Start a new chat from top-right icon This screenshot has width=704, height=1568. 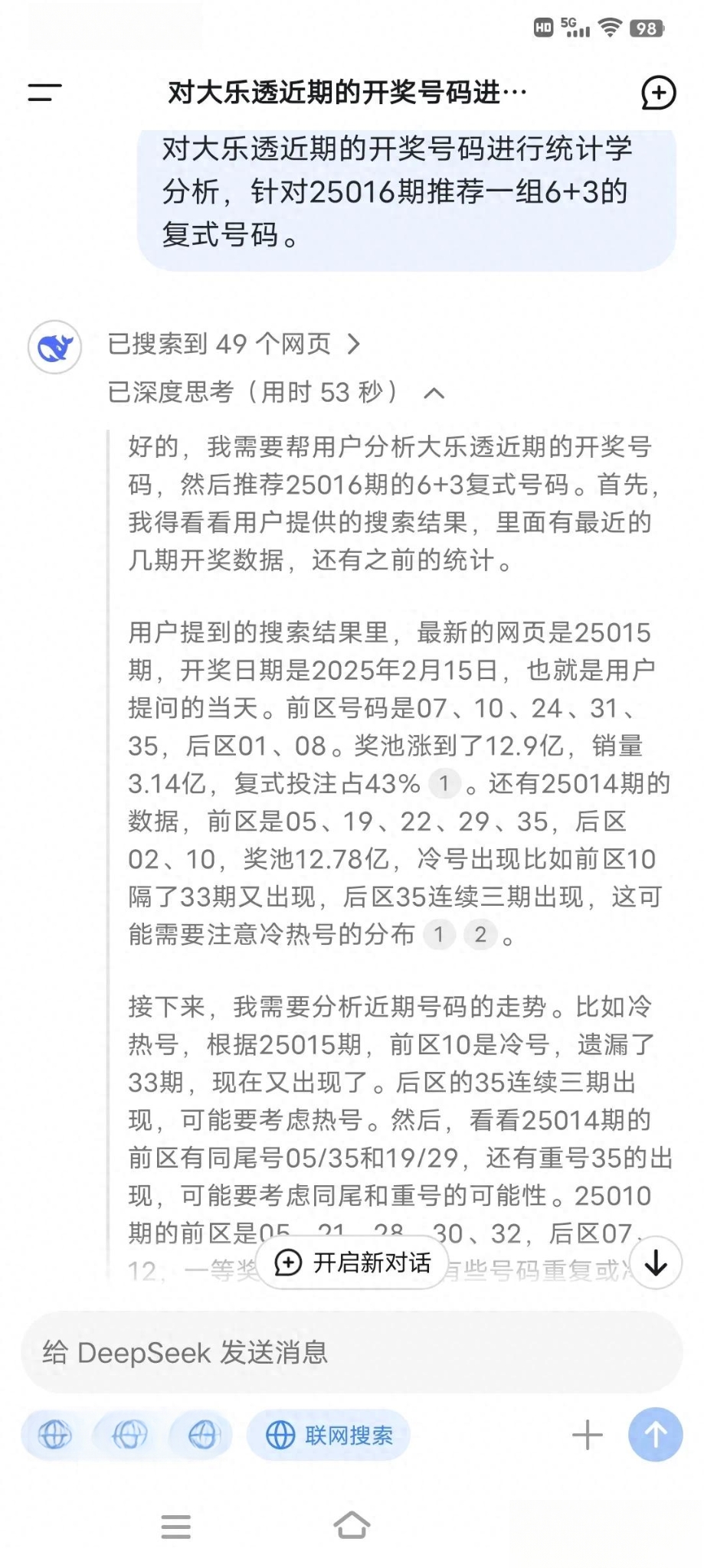tap(658, 93)
